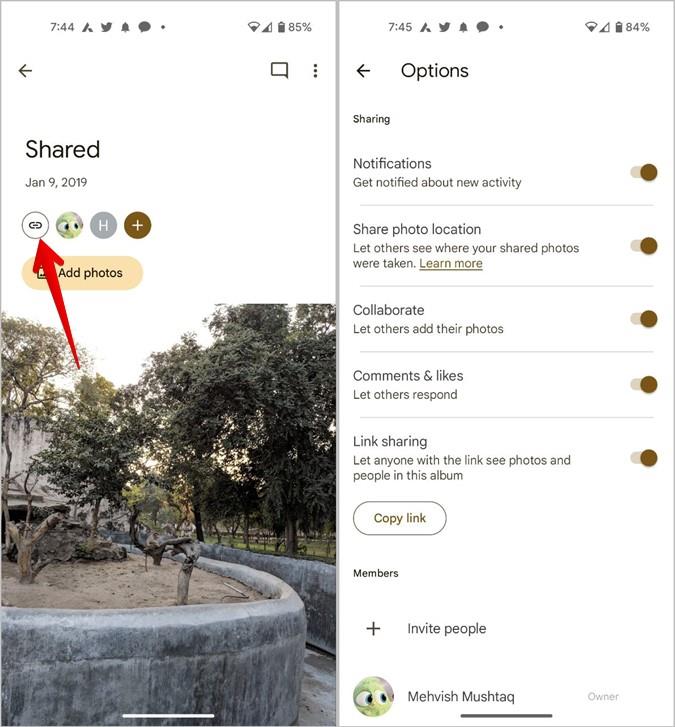The image size is (675, 727).
Task: Select Invite people
Action: click(446, 629)
